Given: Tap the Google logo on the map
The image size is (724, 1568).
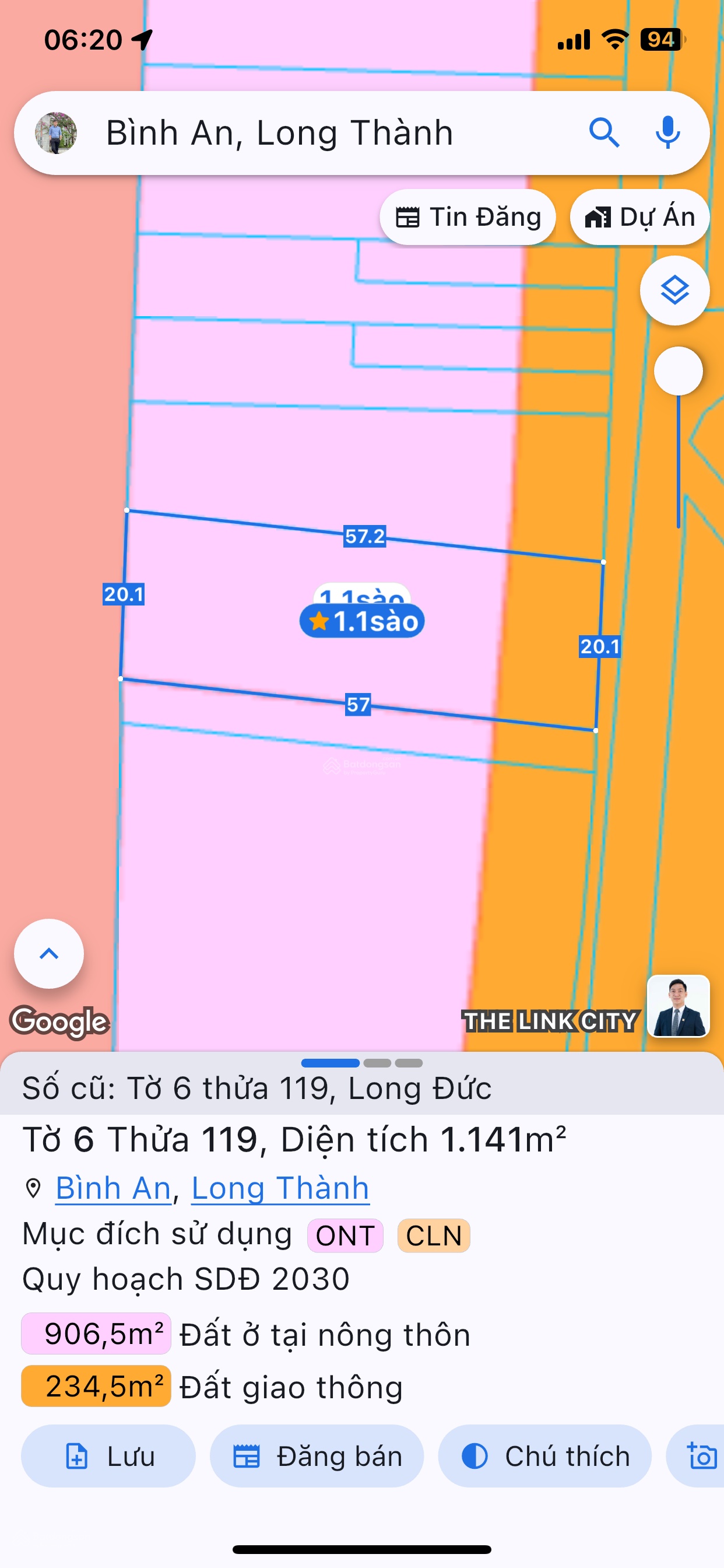Looking at the screenshot, I should 58,1022.
